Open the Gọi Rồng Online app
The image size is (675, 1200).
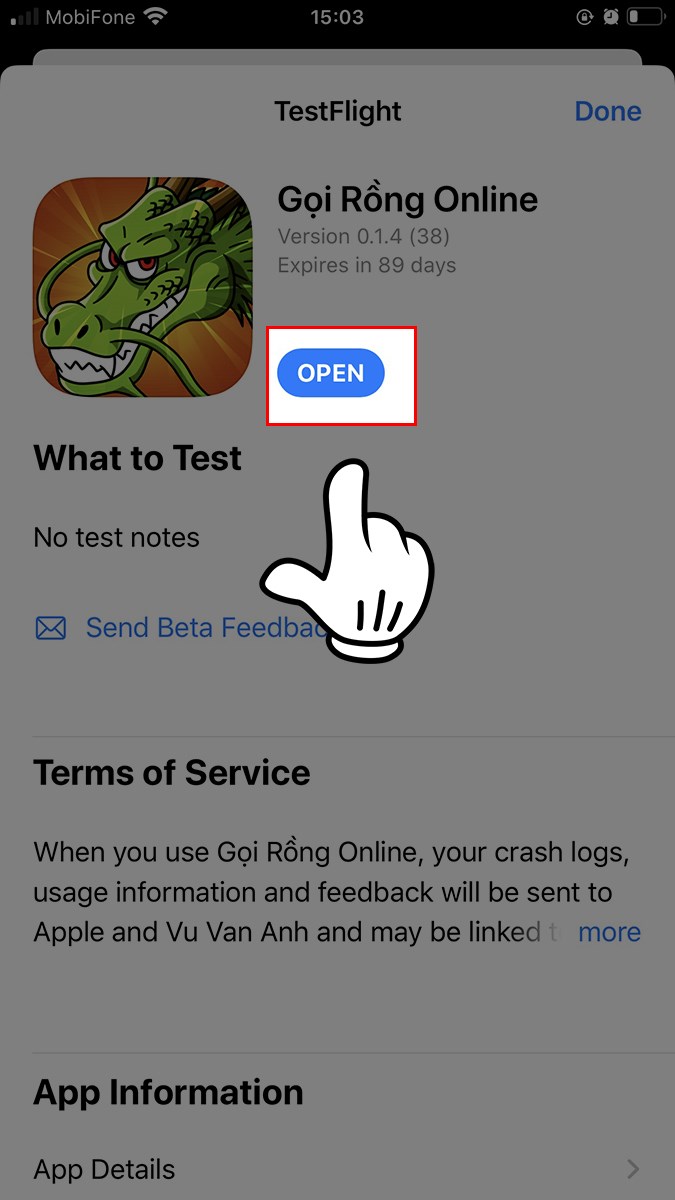pyautogui.click(x=331, y=373)
